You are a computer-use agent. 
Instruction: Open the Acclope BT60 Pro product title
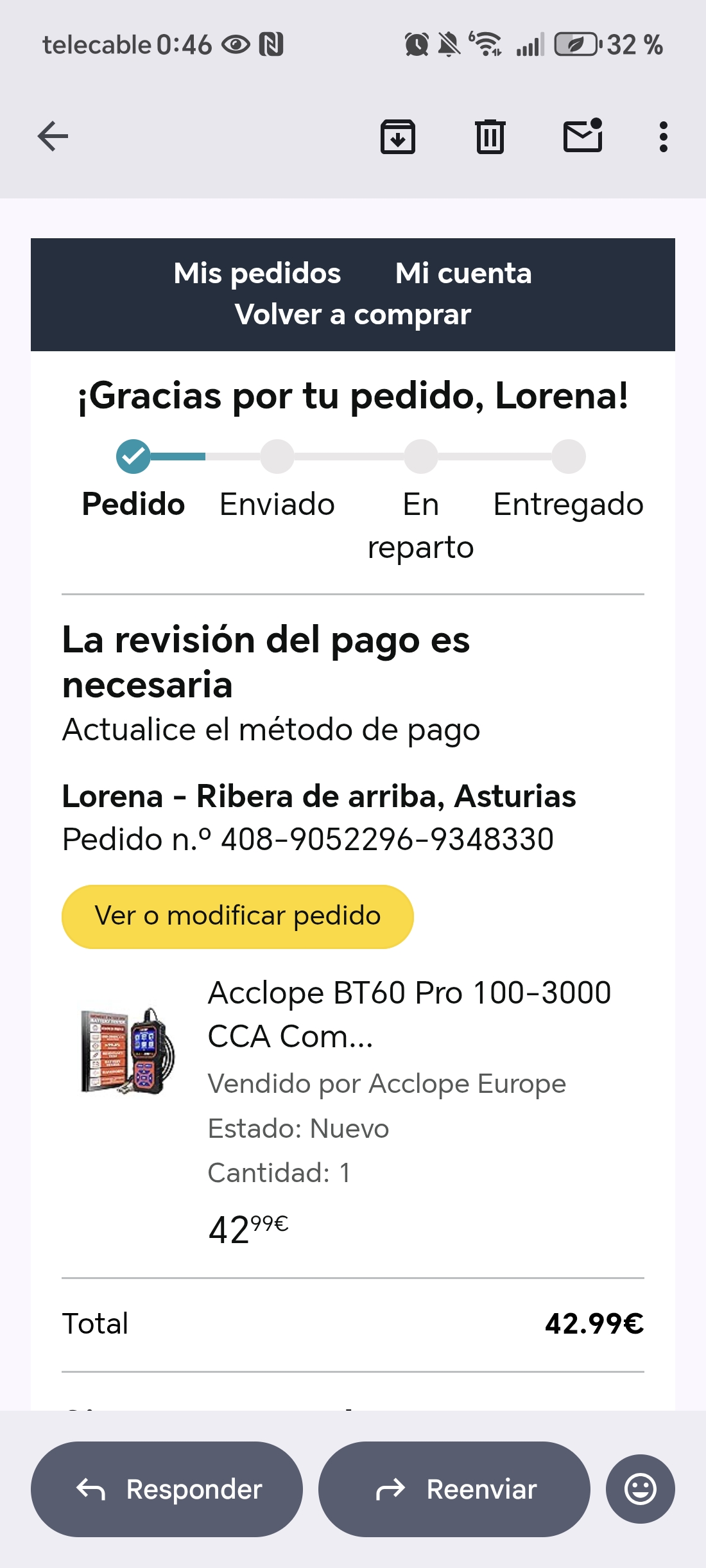click(x=409, y=1014)
